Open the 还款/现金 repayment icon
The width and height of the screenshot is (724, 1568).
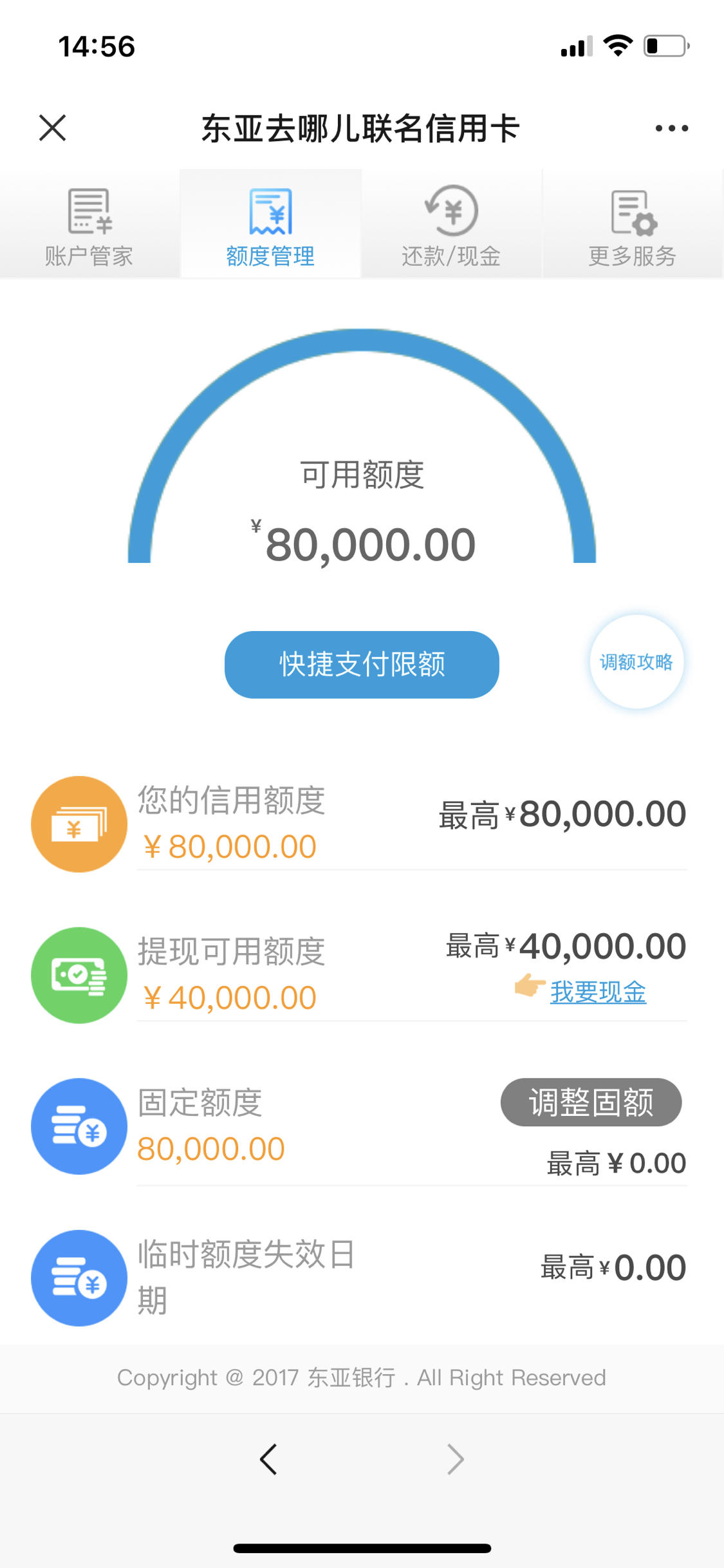pyautogui.click(x=450, y=211)
